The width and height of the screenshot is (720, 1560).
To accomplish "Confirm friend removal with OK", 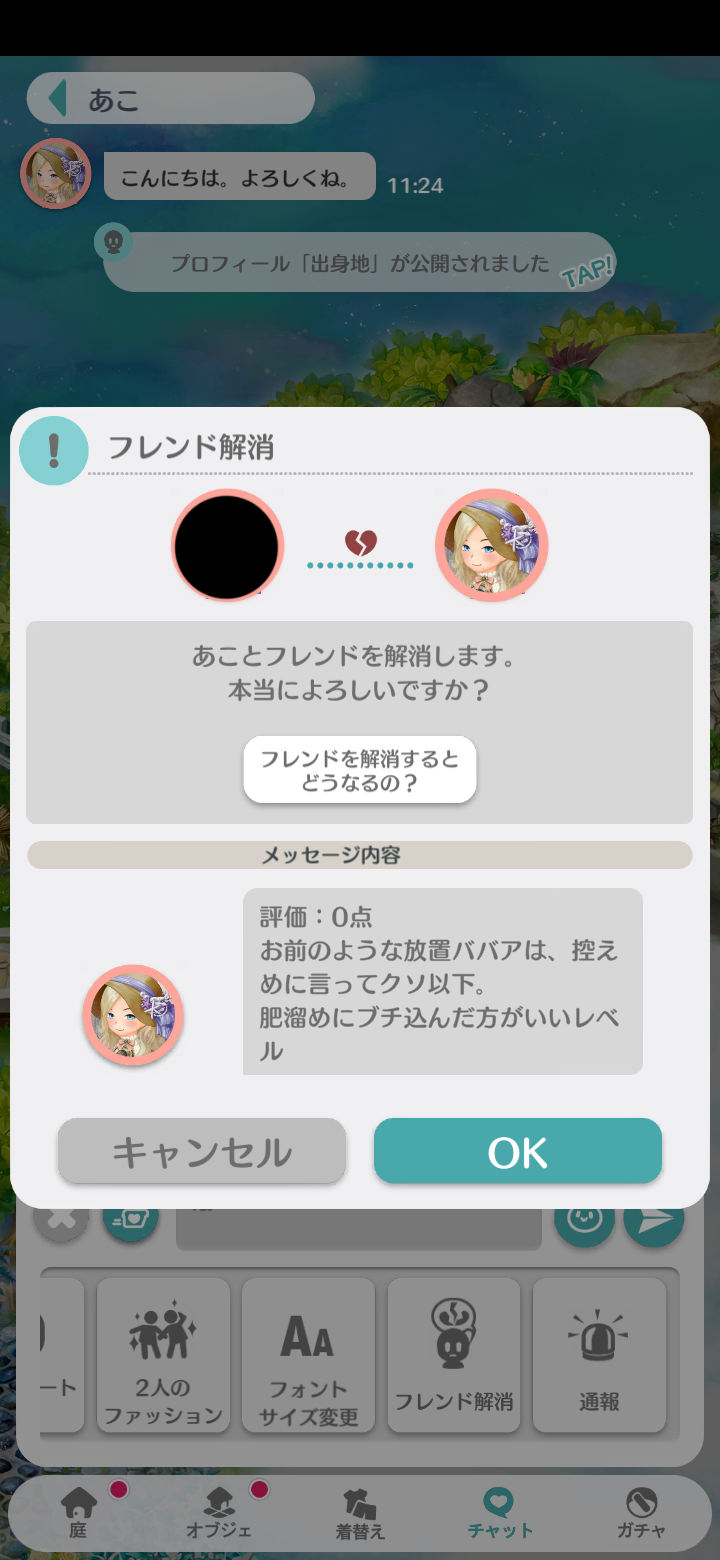I will (x=518, y=1151).
